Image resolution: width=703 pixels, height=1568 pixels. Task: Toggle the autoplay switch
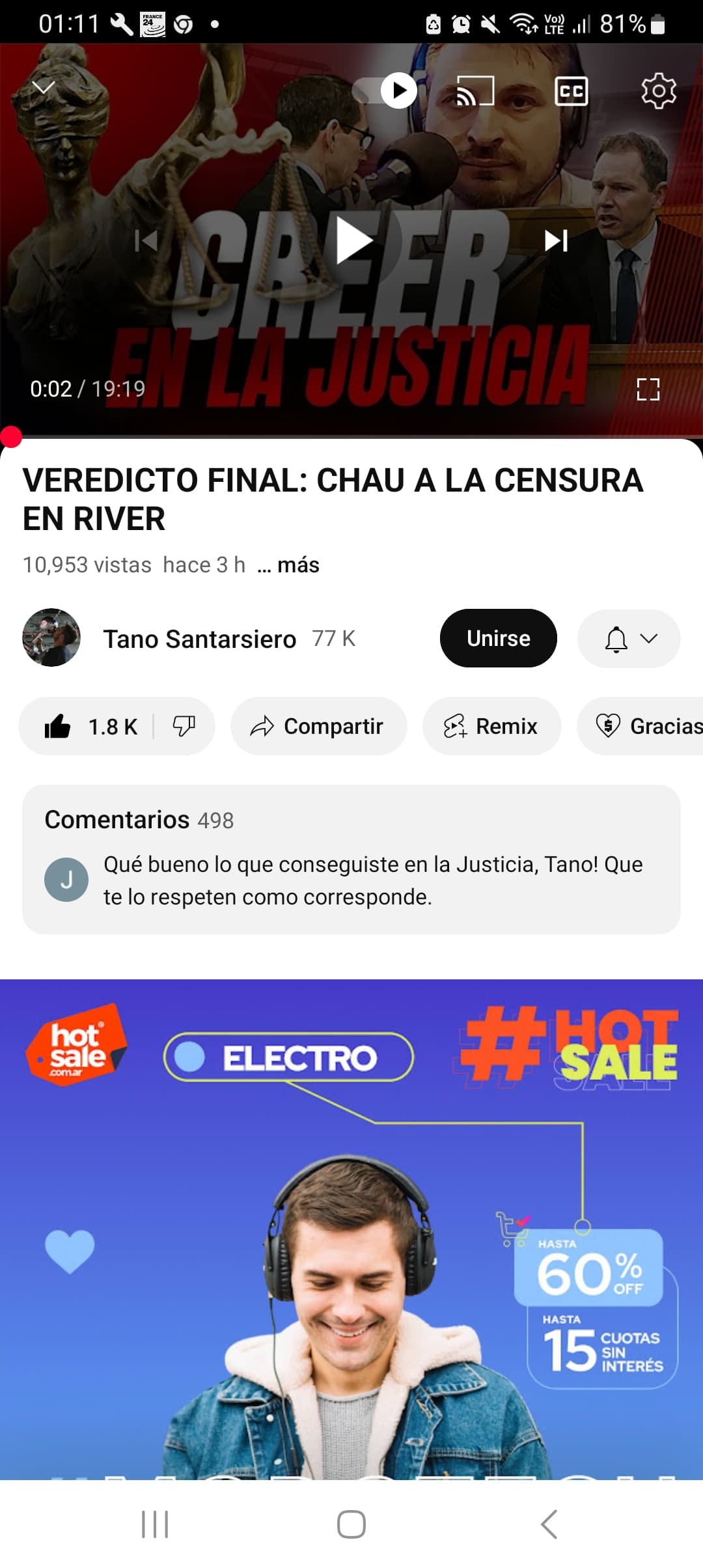click(385, 91)
